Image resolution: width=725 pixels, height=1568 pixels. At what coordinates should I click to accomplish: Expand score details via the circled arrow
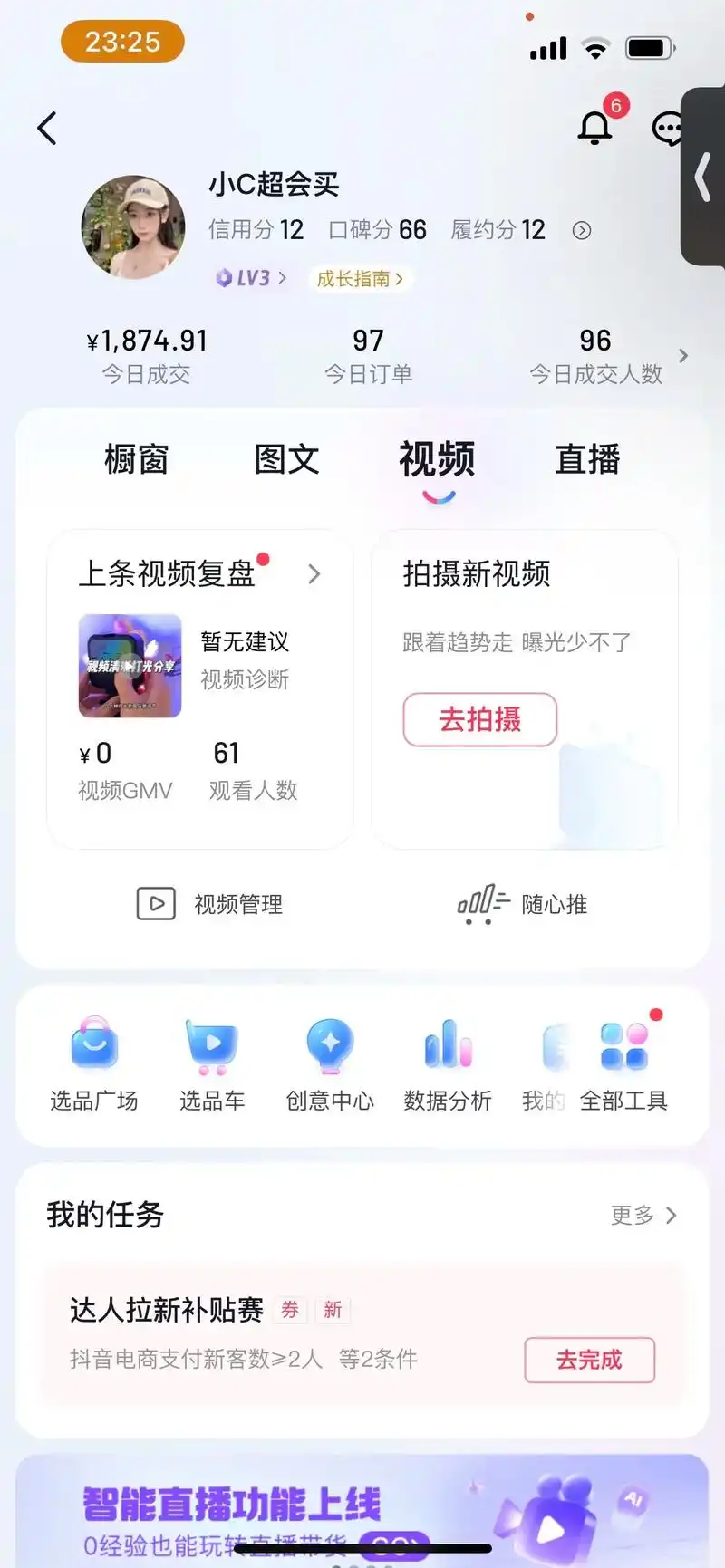[582, 231]
